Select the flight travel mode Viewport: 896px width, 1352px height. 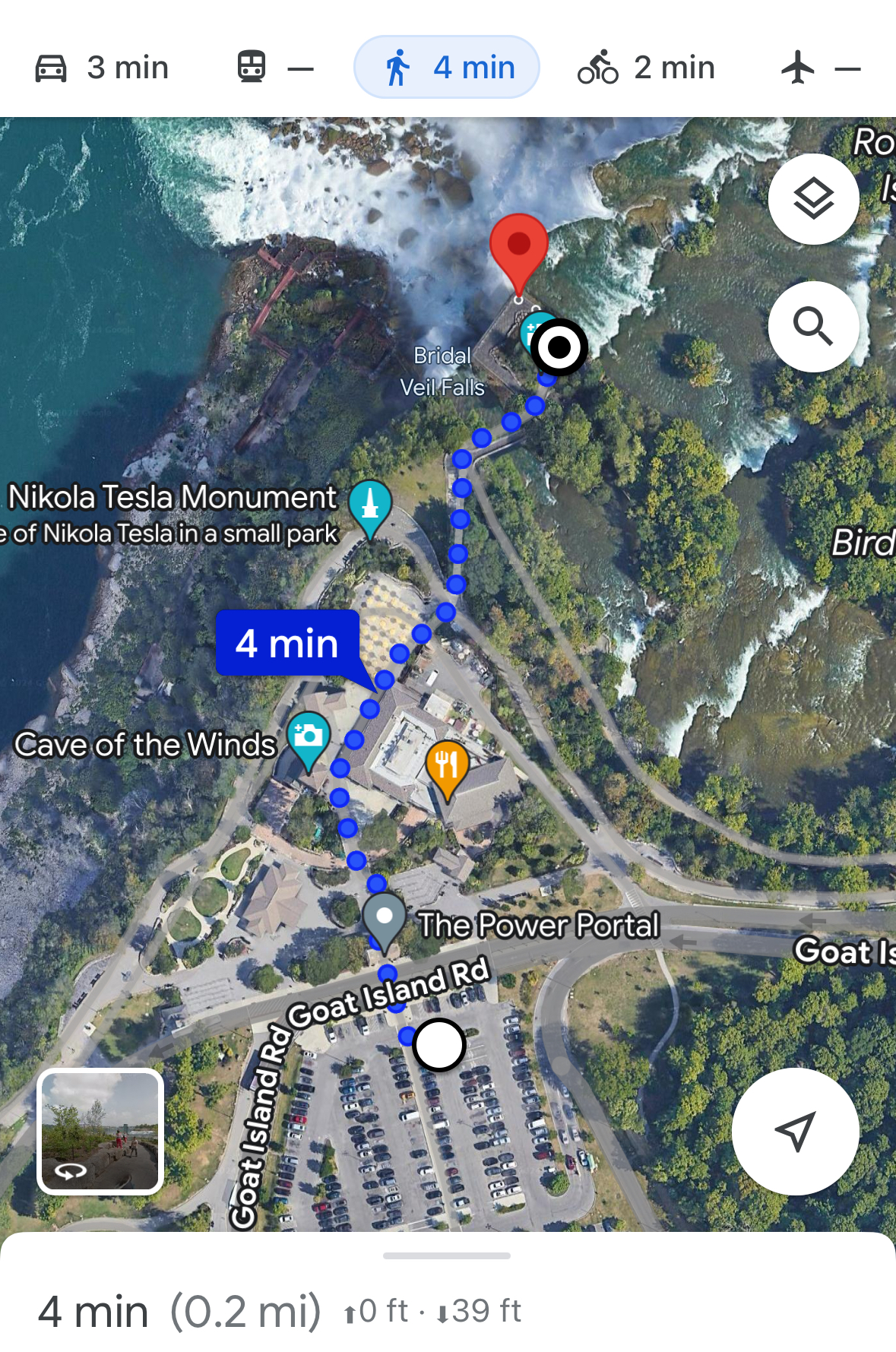pyautogui.click(x=820, y=68)
